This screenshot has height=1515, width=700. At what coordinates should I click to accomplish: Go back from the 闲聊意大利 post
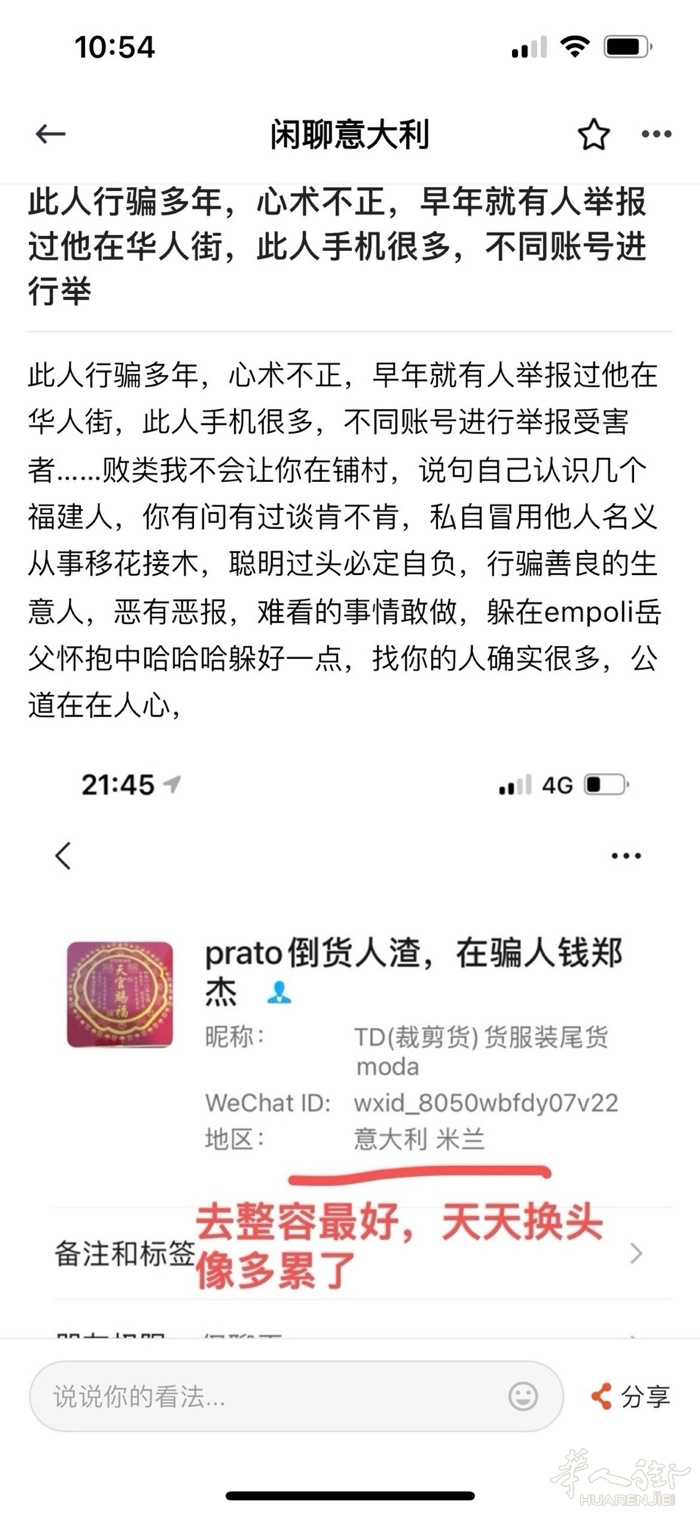[50, 134]
